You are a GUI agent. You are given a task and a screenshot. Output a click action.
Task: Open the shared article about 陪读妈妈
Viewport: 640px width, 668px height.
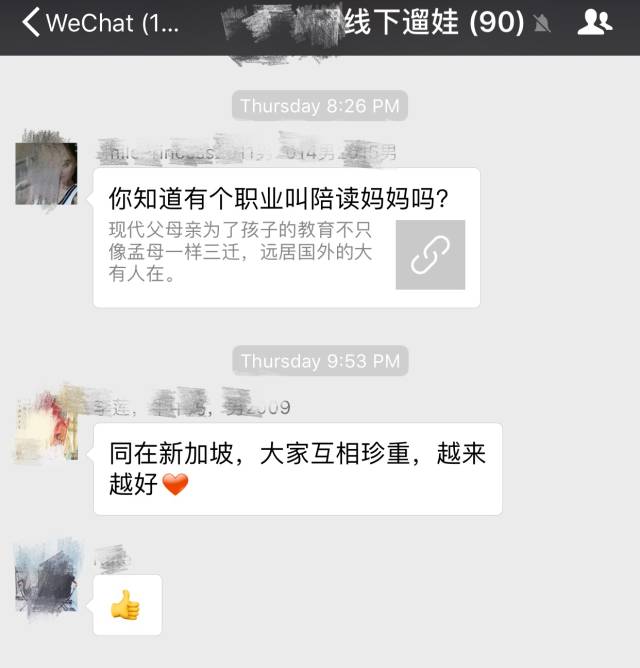(286, 238)
